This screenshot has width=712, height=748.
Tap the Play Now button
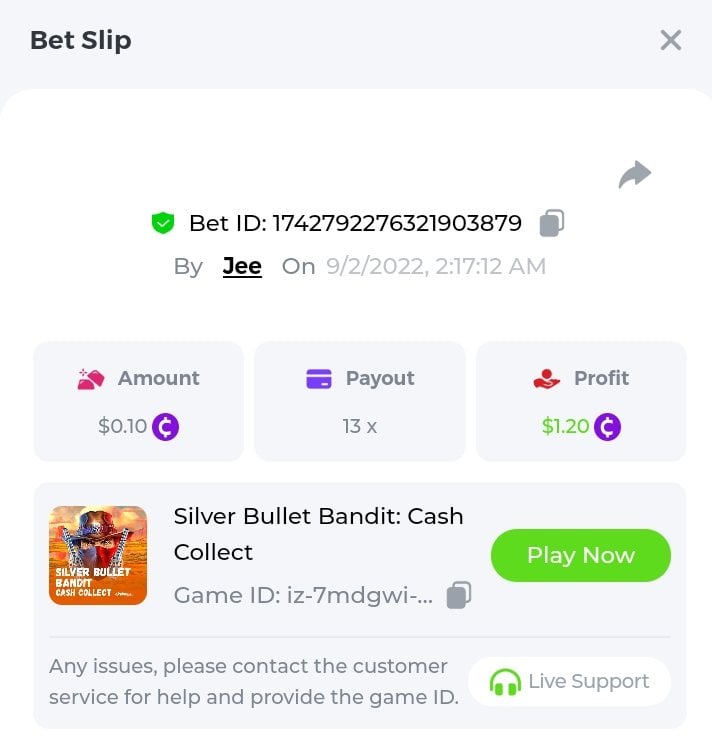[580, 555]
